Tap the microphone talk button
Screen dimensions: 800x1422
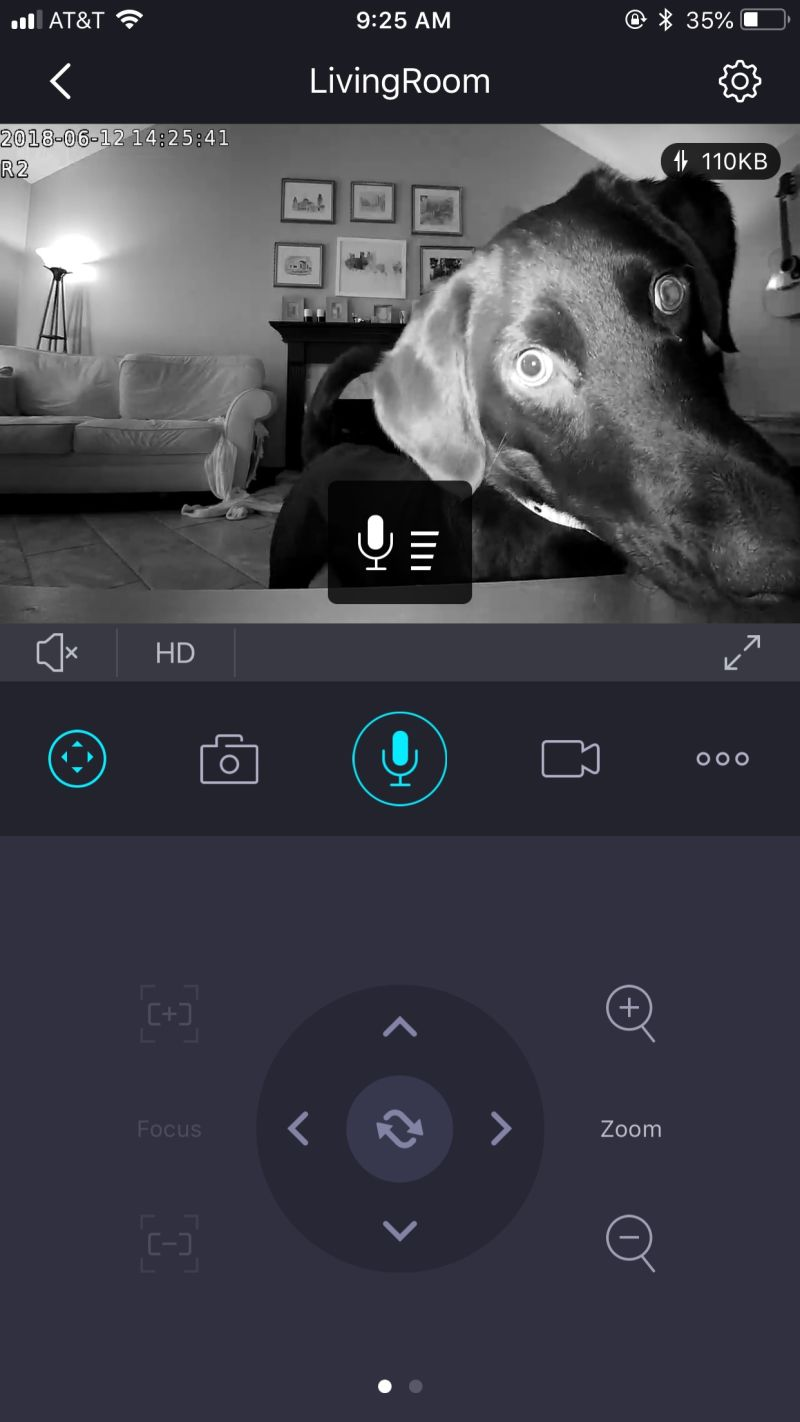click(399, 759)
